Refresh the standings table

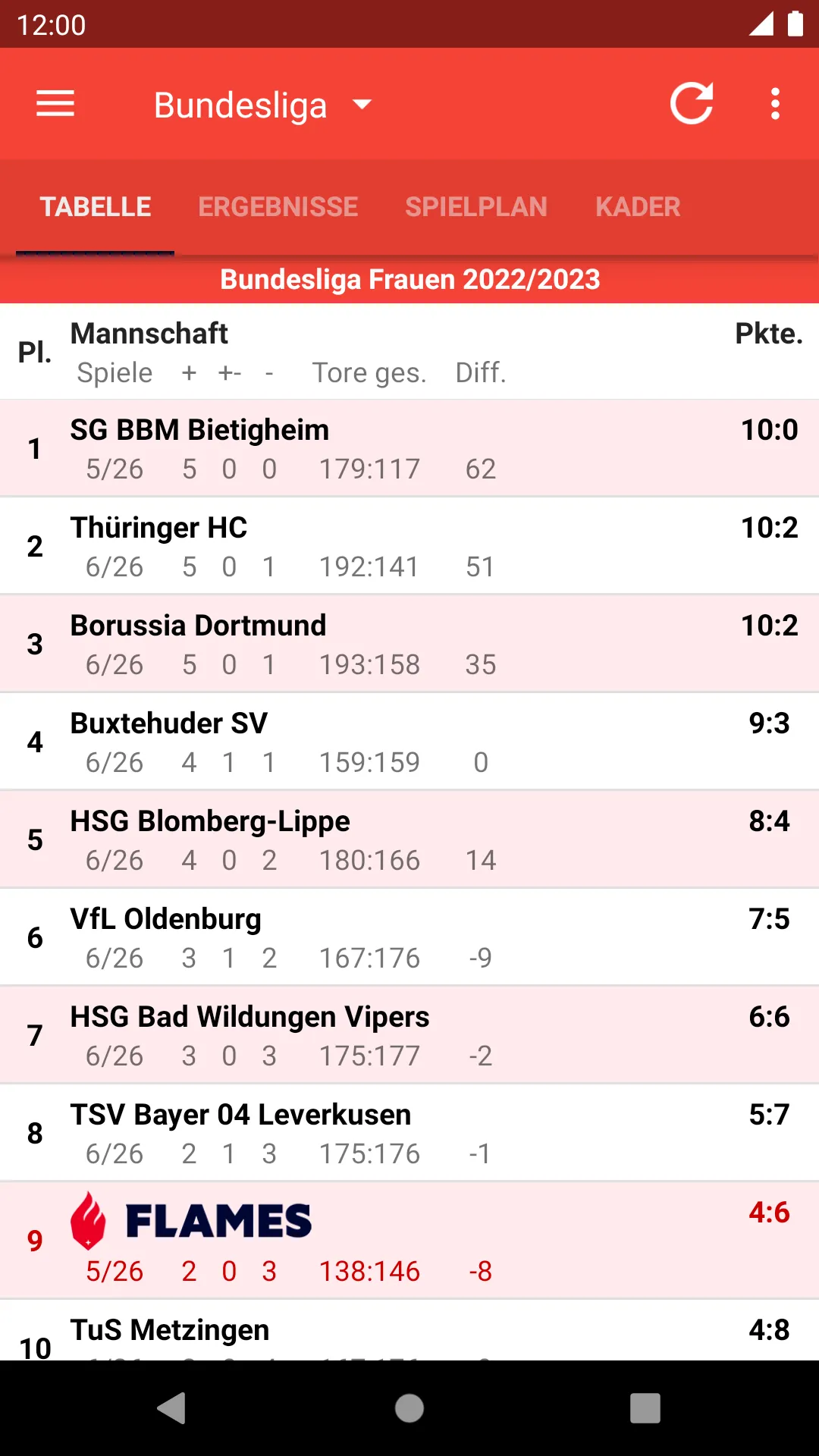(x=692, y=103)
